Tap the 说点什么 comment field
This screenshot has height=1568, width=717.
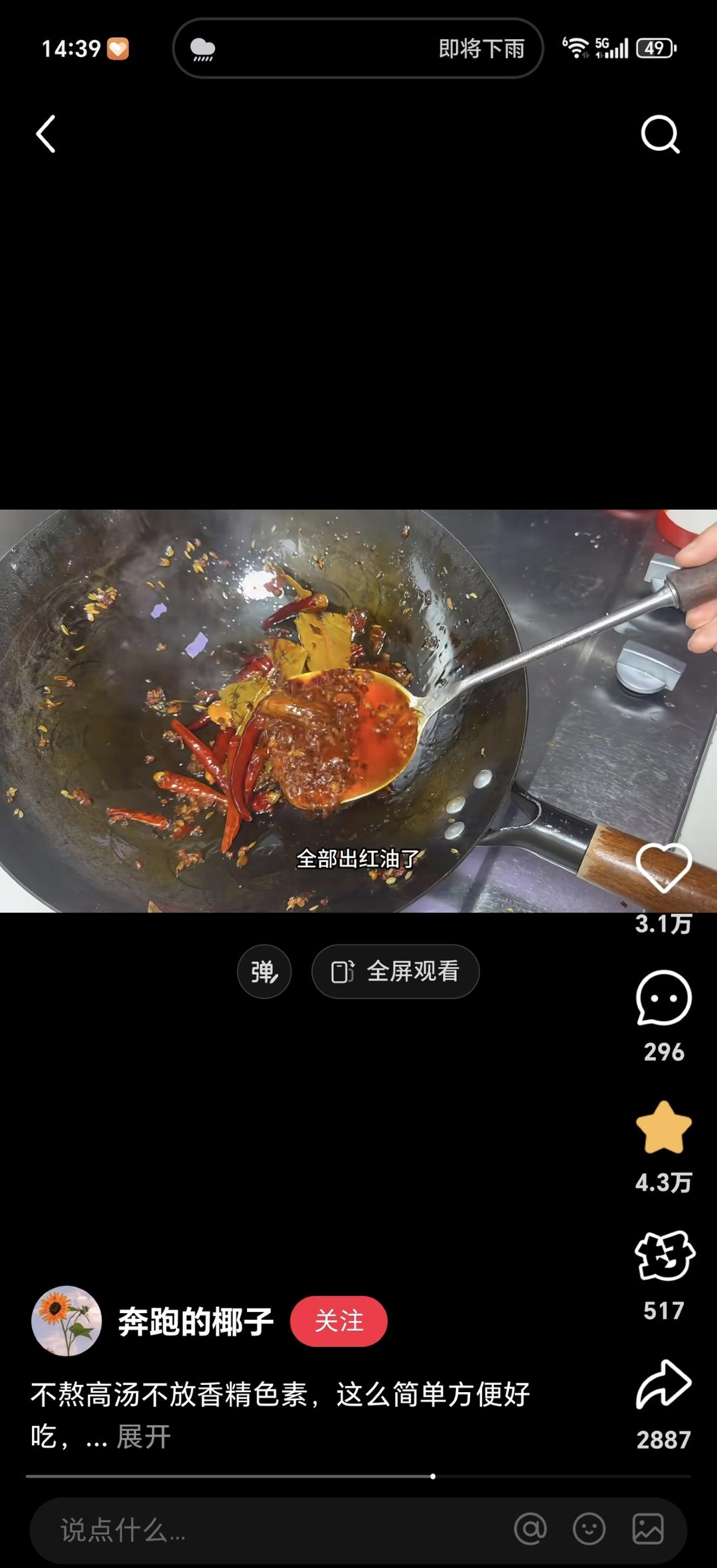pos(266,1530)
